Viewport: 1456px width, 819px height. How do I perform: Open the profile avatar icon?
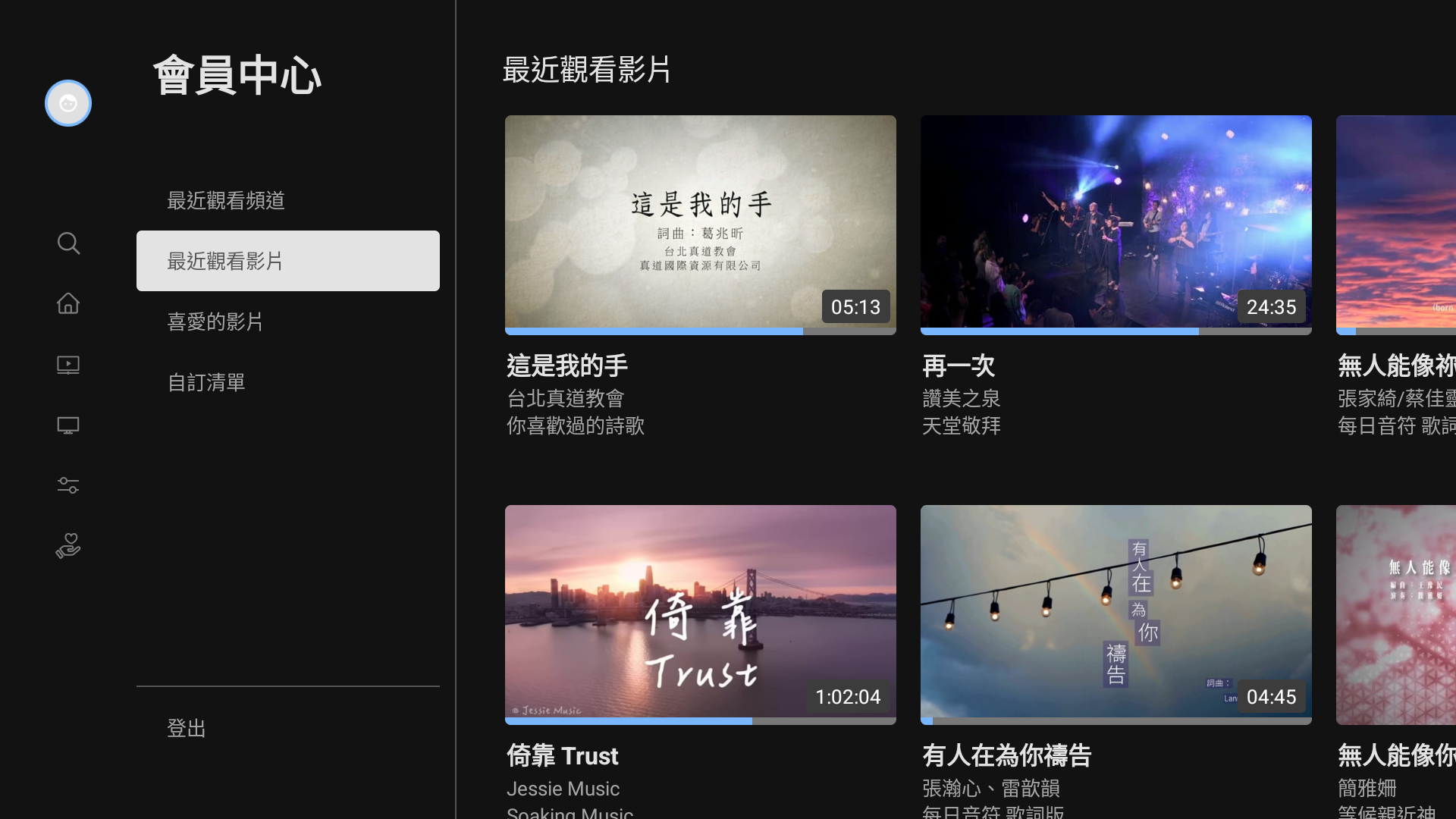pos(68,103)
